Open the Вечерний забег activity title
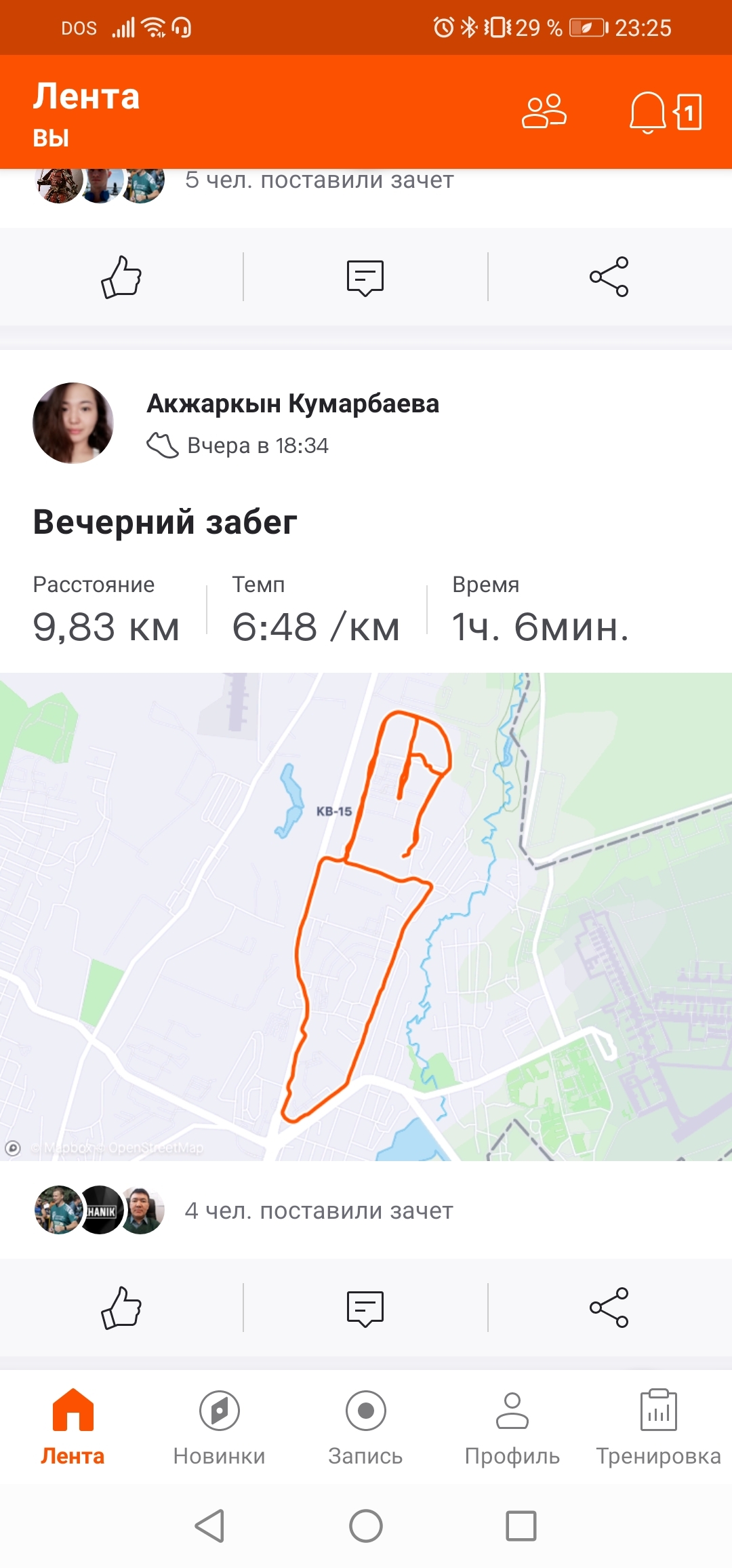 point(165,522)
